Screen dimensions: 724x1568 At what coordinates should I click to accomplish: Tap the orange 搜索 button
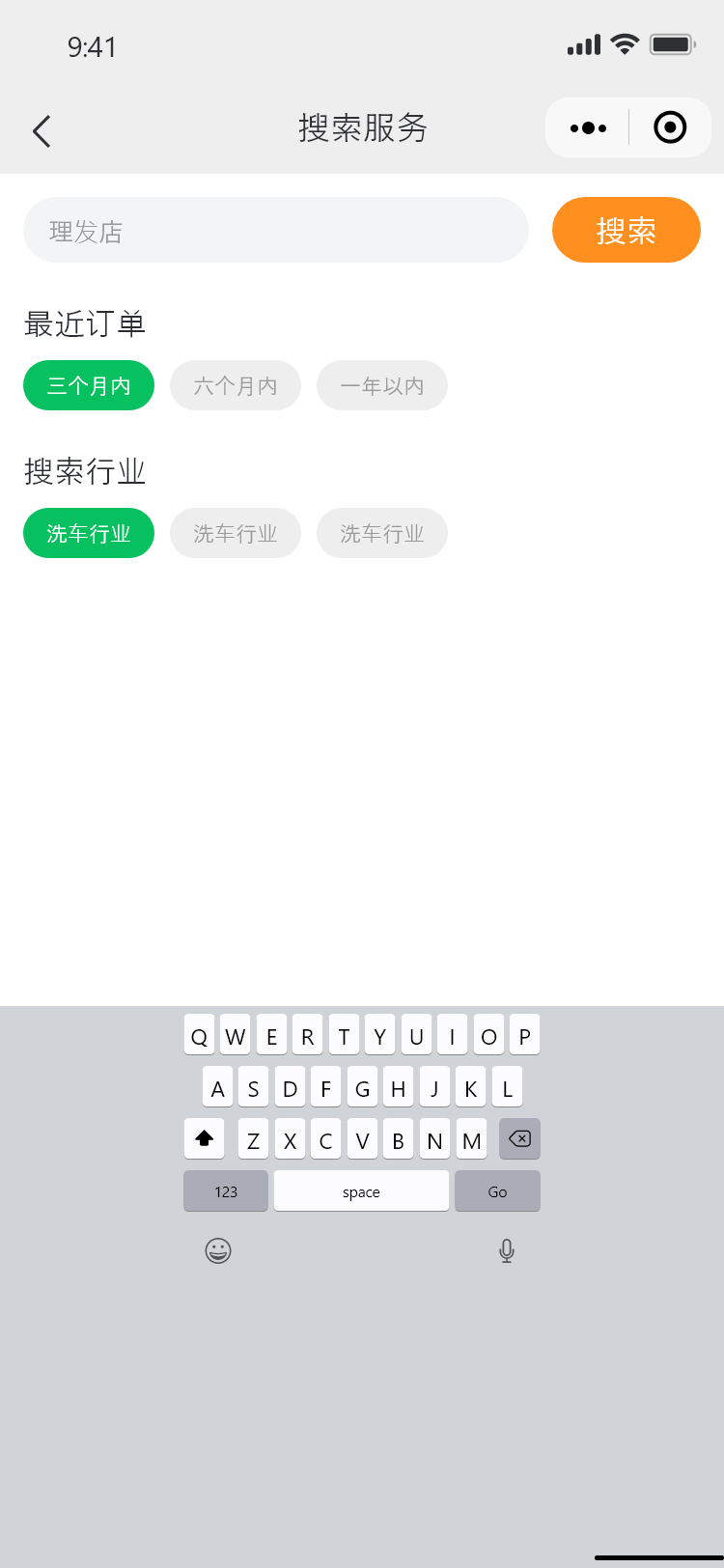click(x=626, y=231)
